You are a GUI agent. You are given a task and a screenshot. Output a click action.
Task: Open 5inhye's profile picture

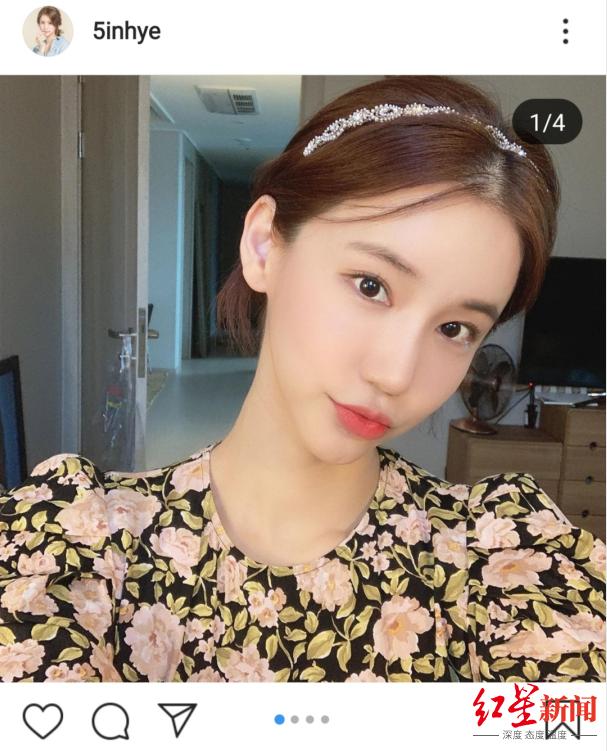(48, 31)
